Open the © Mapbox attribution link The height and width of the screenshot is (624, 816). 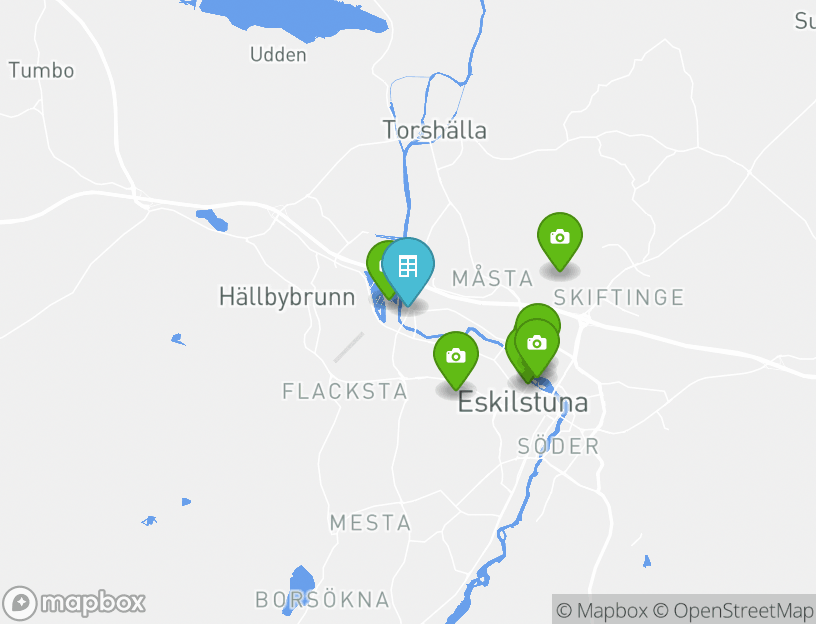click(602, 610)
